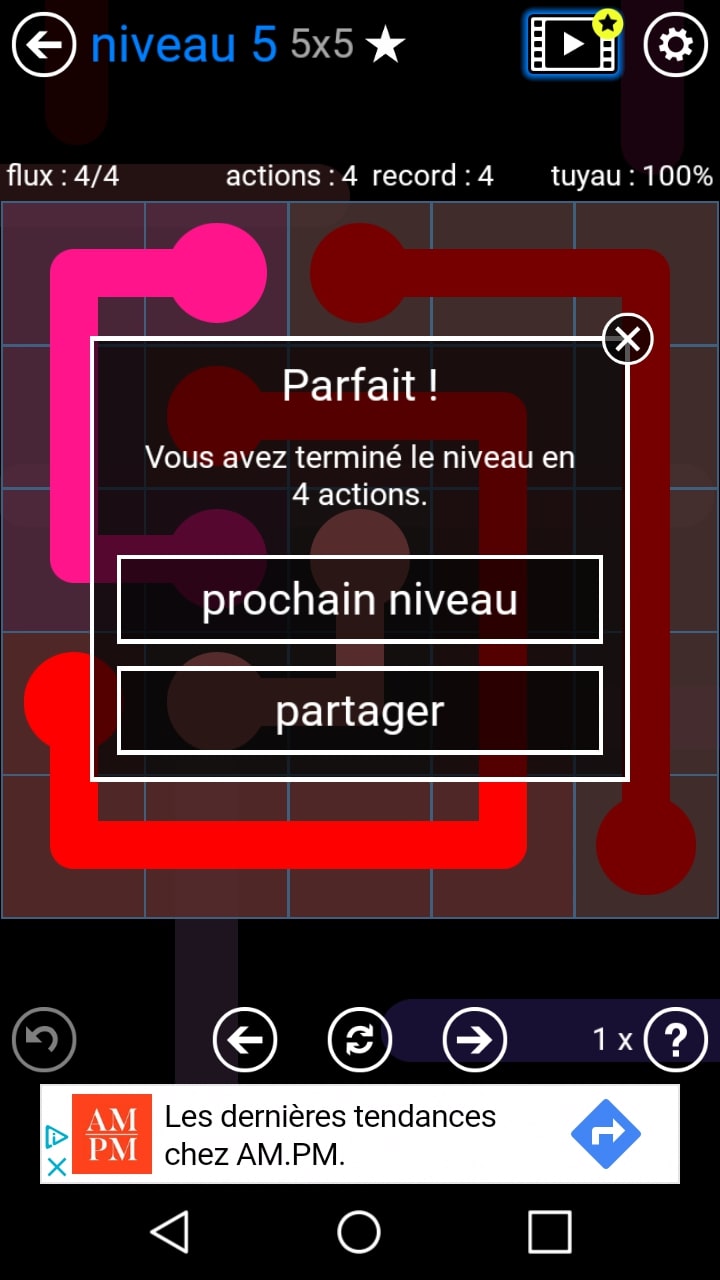Undo the last action
The height and width of the screenshot is (1280, 720).
tap(44, 1040)
